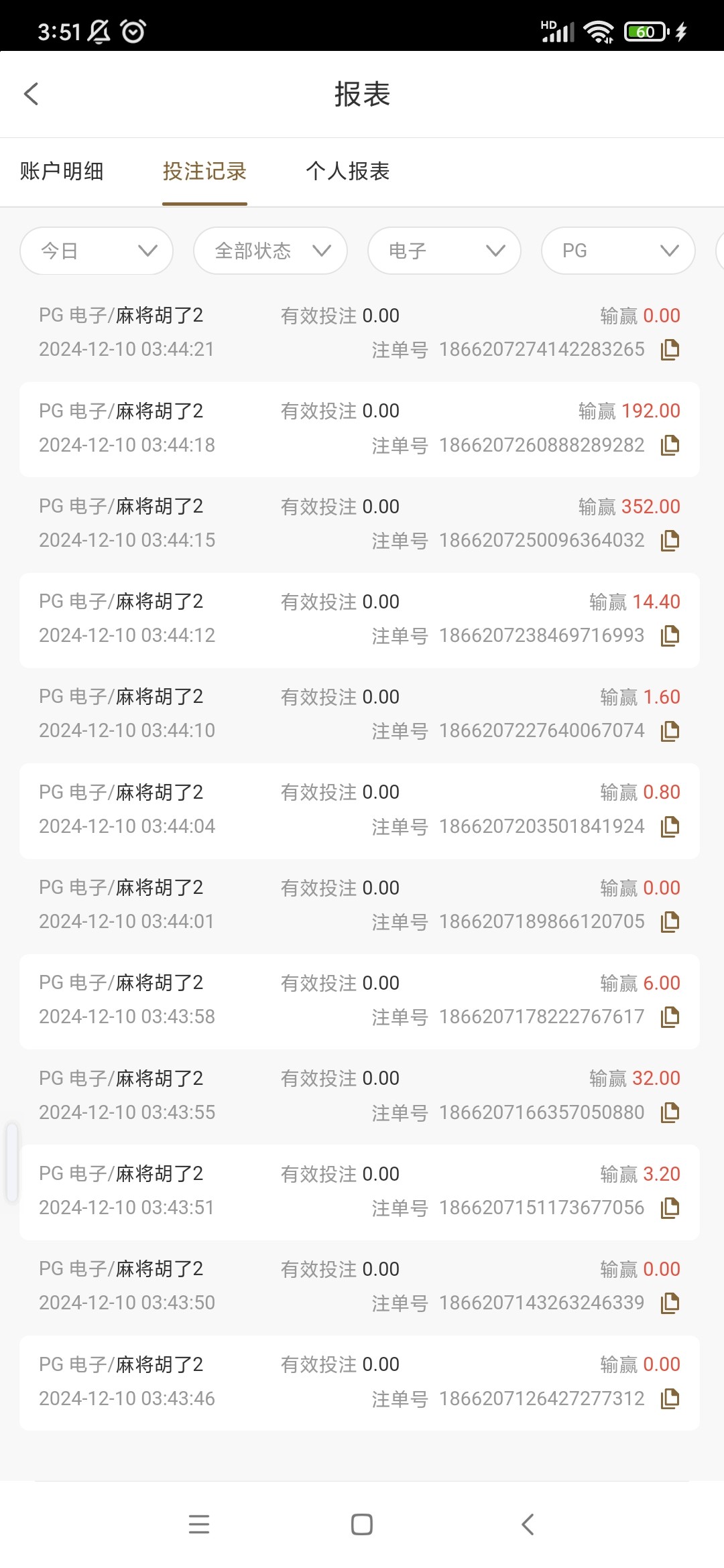Open the 电子 game type dropdown
The height and width of the screenshot is (1568, 724).
(444, 251)
